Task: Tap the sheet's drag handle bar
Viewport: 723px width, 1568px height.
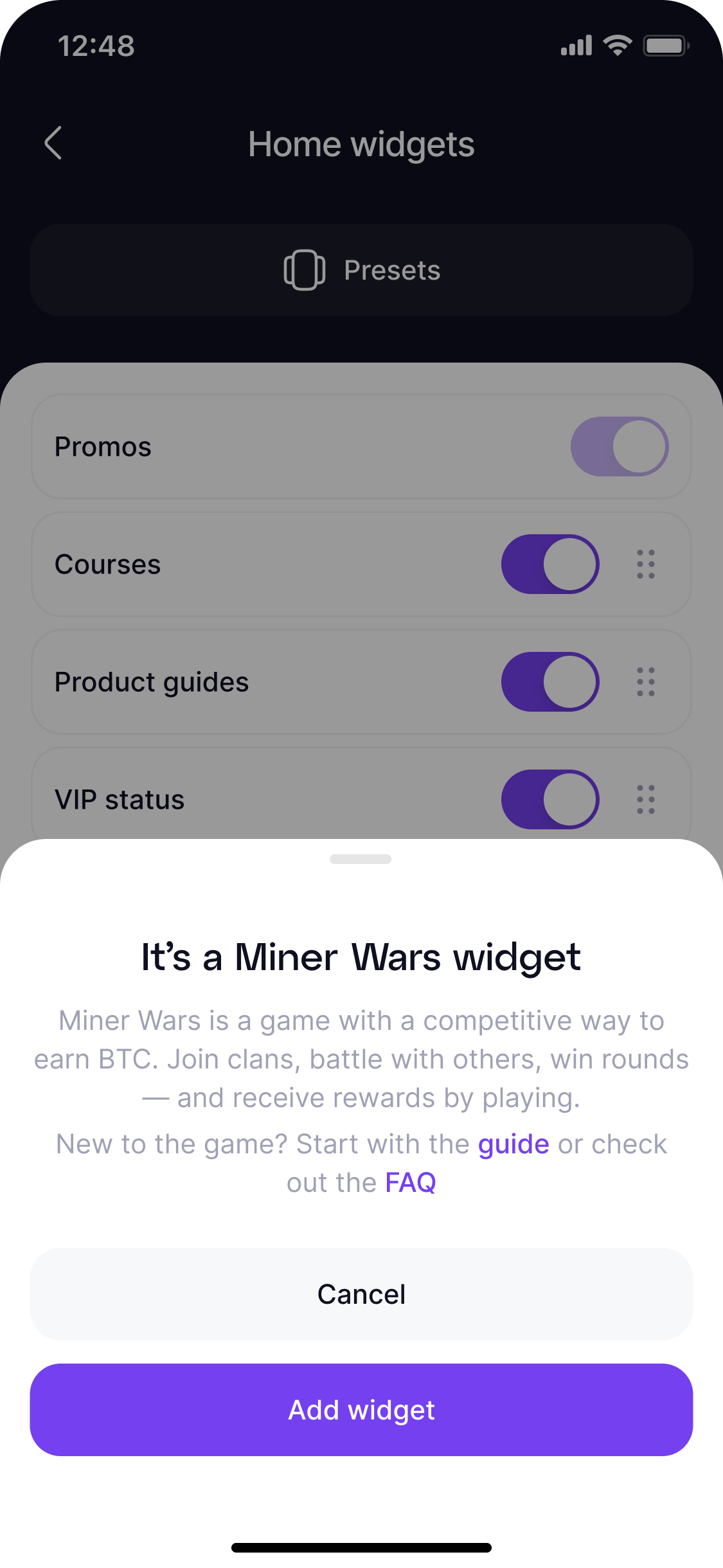Action: 361,860
